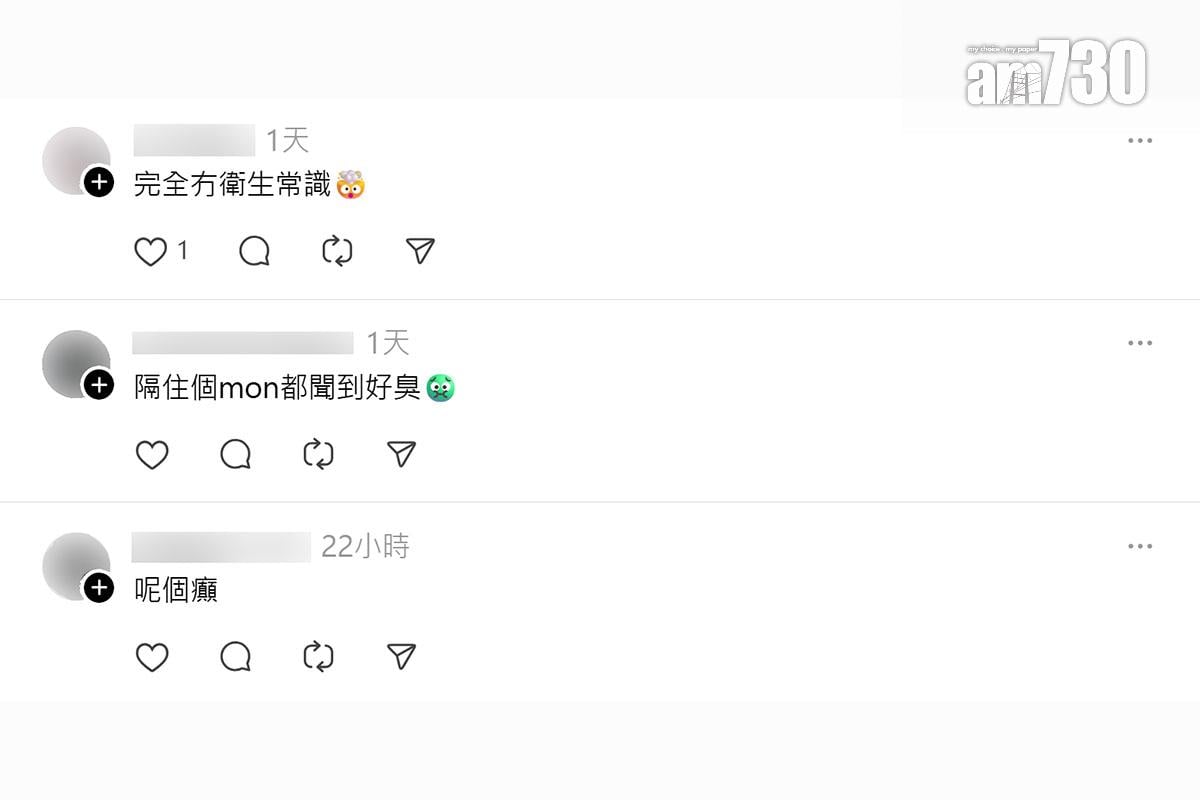Repost the comment 隔住個mon都聞到好臭
The width and height of the screenshot is (1200, 800).
pyautogui.click(x=318, y=455)
